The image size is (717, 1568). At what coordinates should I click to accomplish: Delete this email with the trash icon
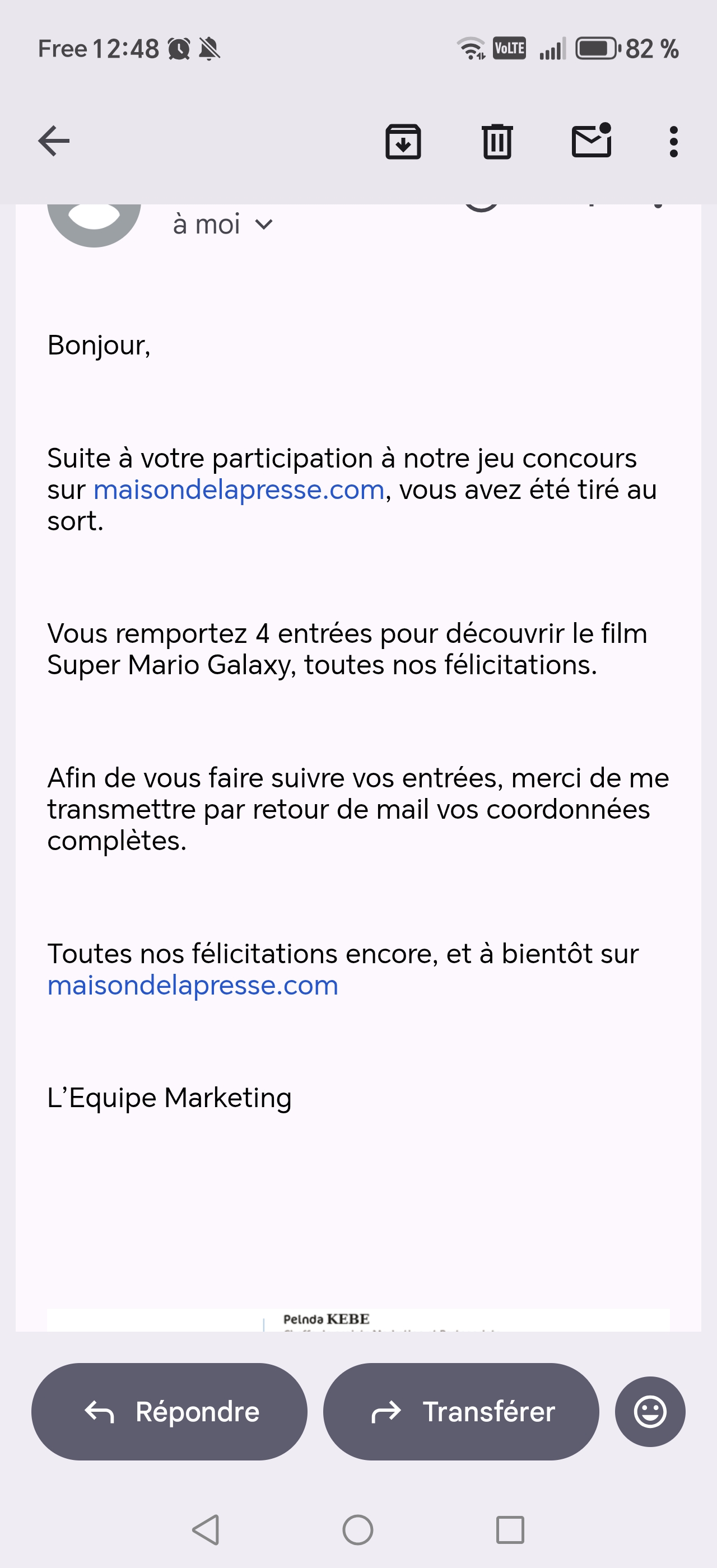pos(497,142)
